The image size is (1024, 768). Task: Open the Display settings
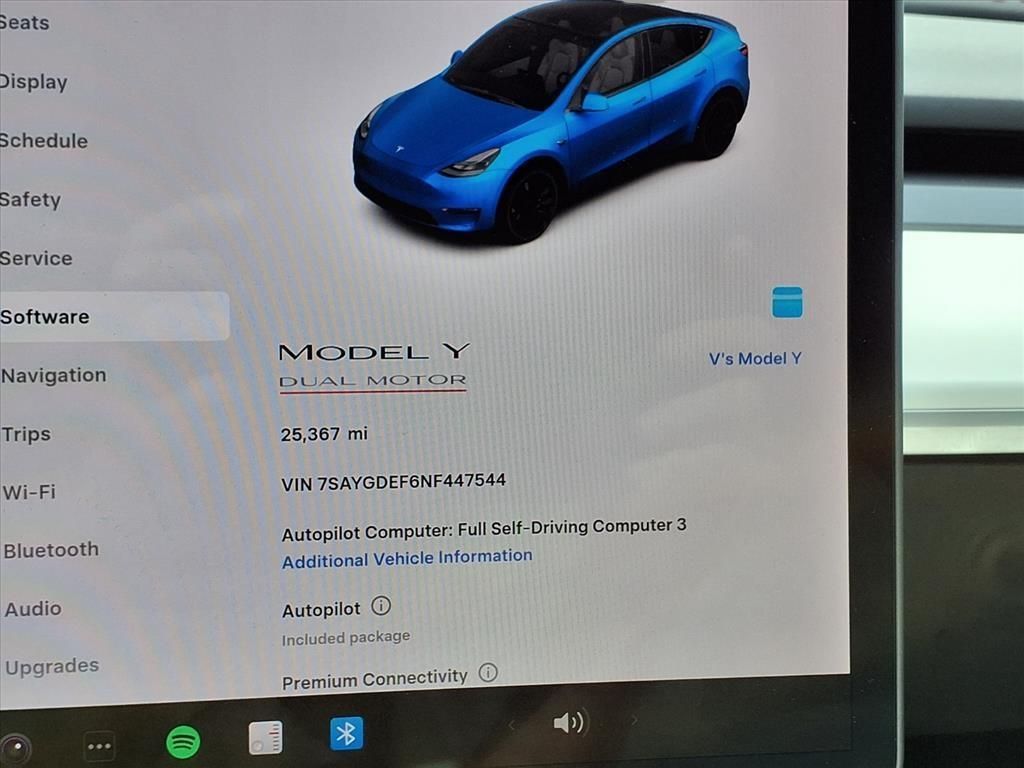click(34, 82)
